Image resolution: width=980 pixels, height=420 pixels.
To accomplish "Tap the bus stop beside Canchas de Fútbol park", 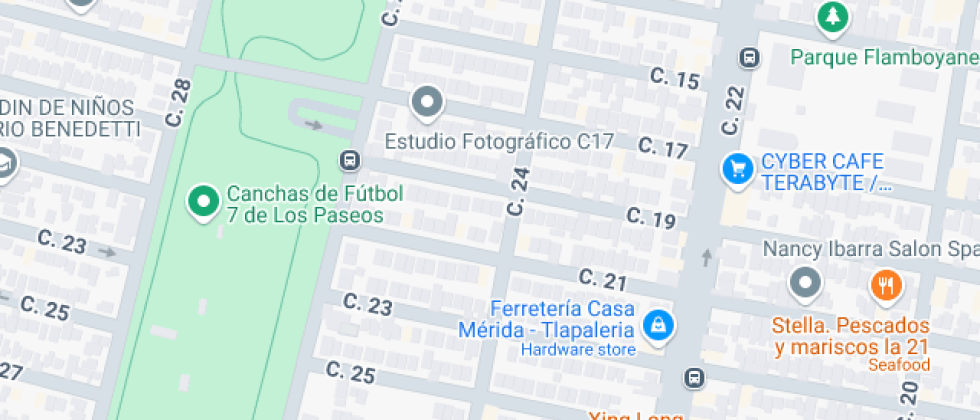I will tap(349, 160).
